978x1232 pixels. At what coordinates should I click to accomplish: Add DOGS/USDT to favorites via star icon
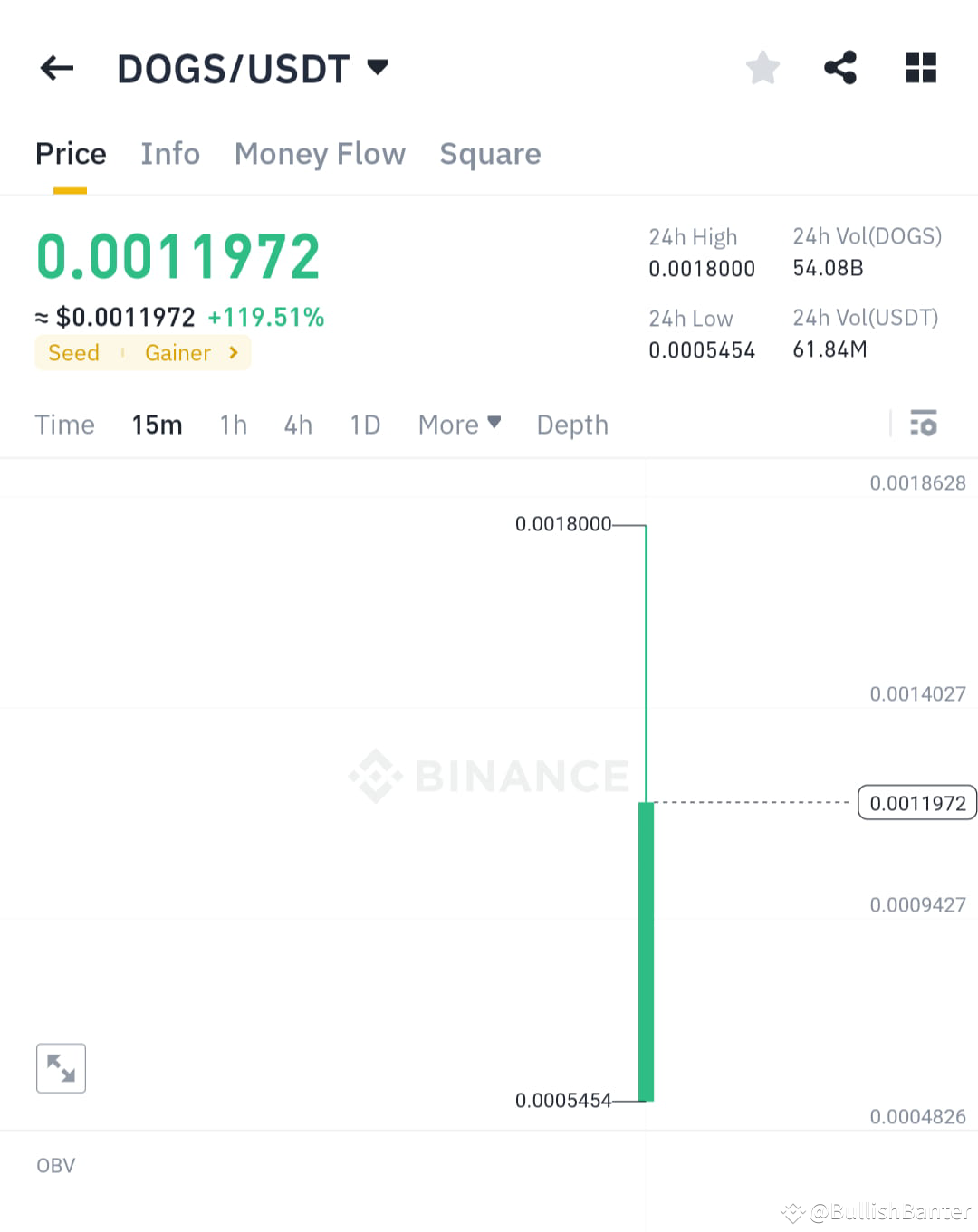pyautogui.click(x=762, y=67)
